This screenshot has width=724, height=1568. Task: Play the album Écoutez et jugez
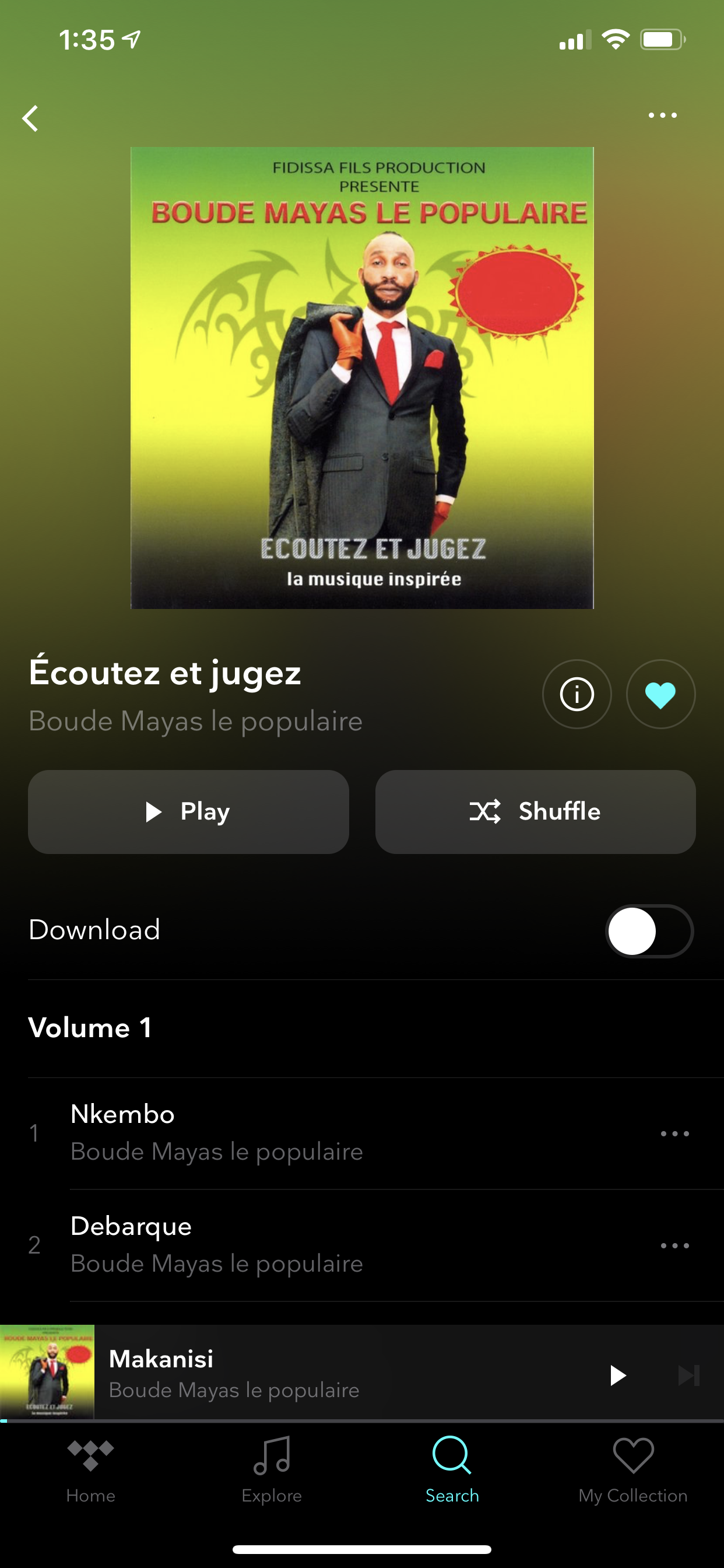[x=189, y=811]
